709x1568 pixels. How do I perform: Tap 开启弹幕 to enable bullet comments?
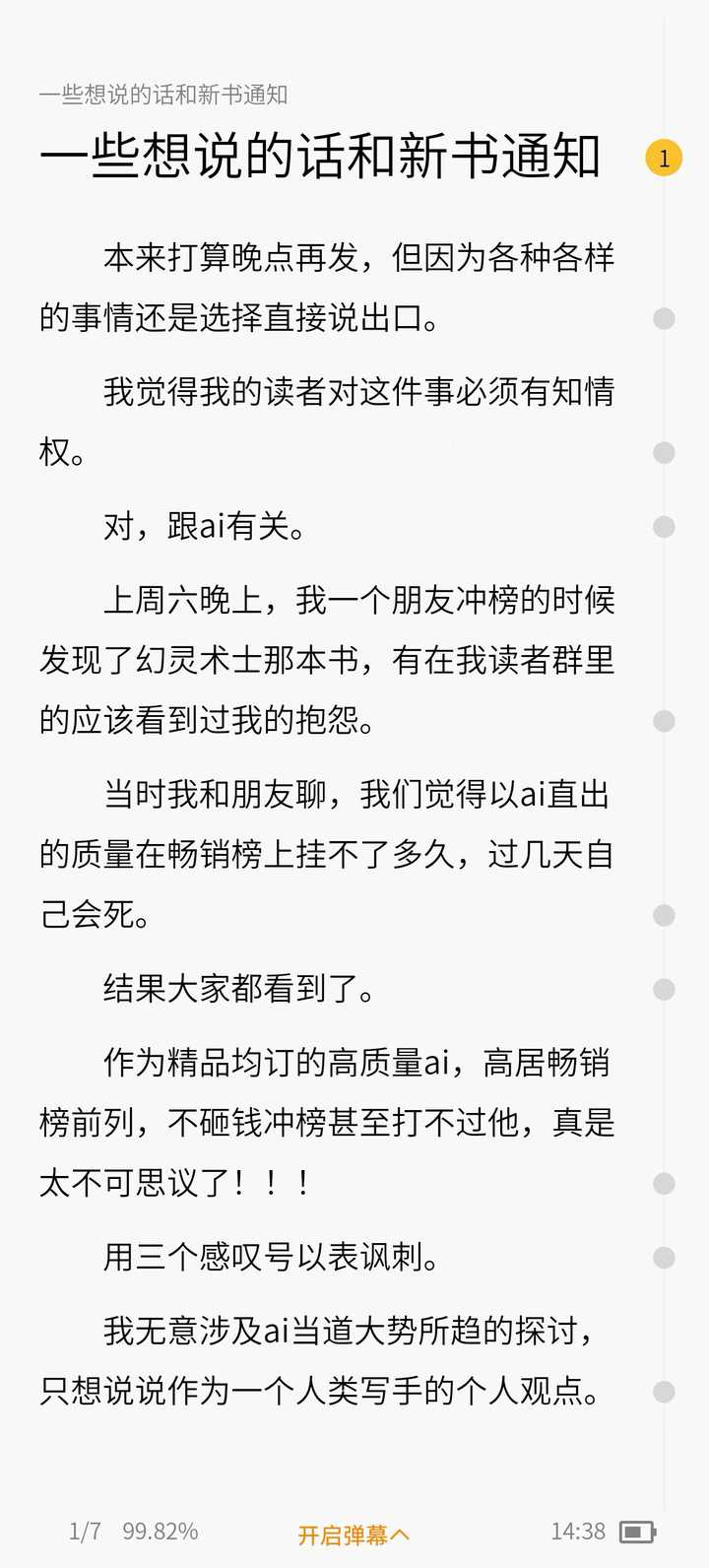click(x=353, y=1535)
